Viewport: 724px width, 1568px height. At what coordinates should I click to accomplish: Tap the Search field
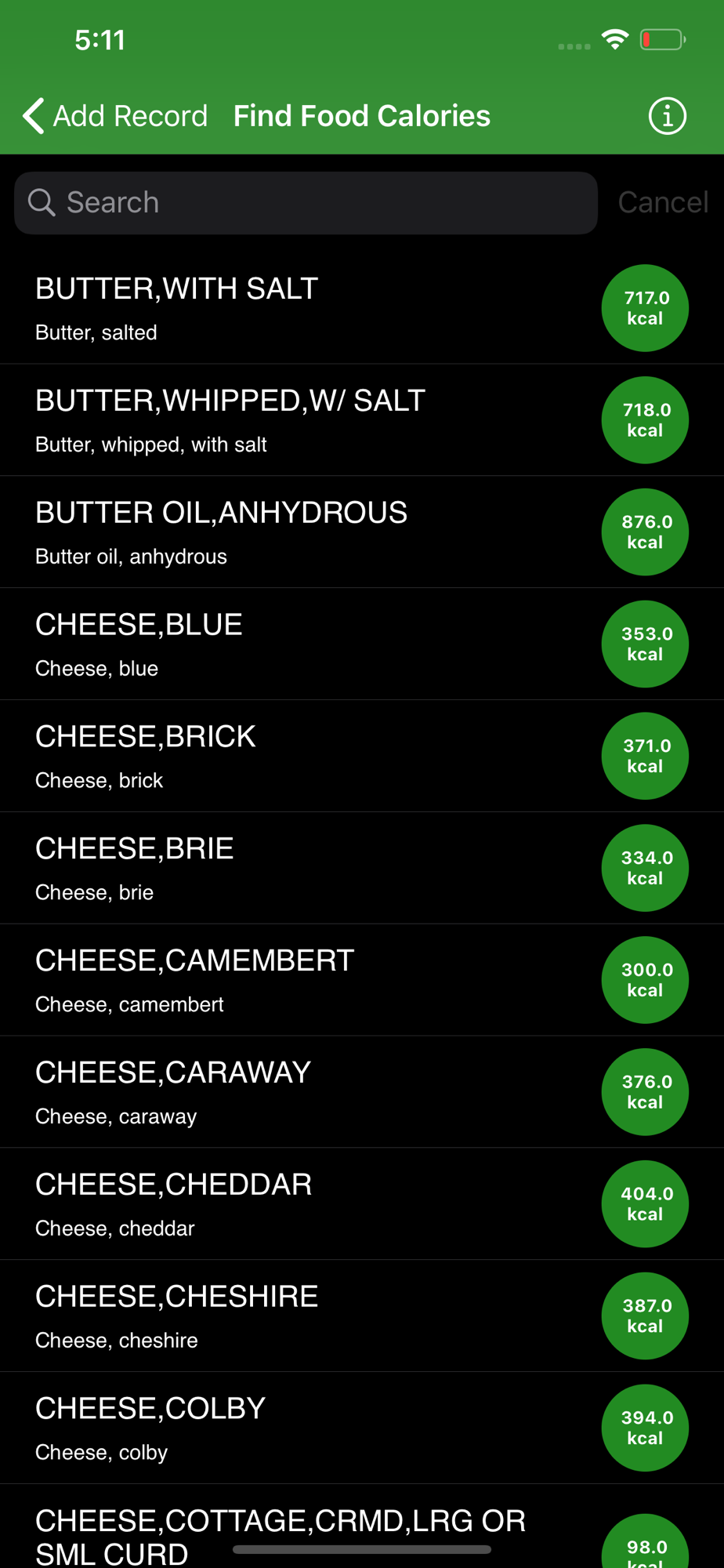306,203
